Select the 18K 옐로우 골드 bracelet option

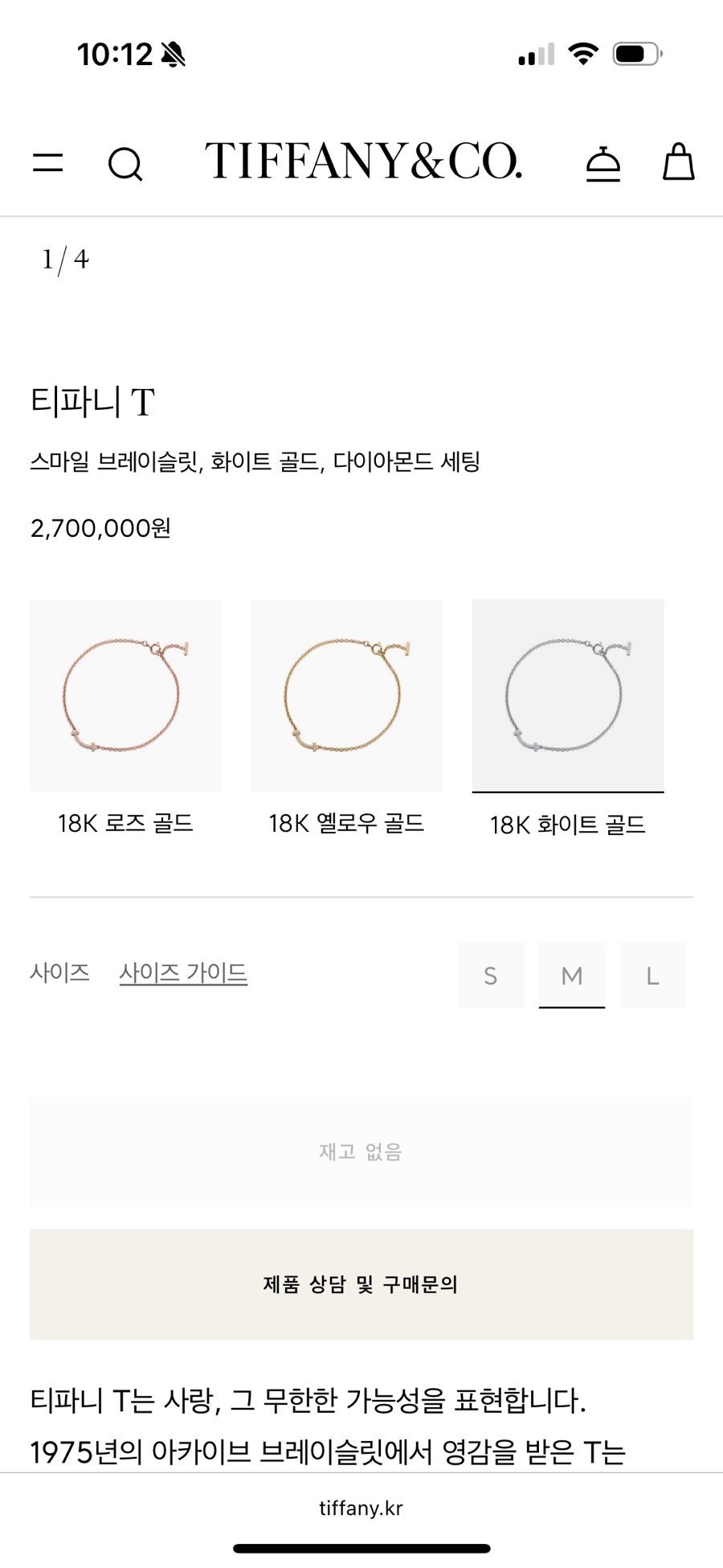point(346,695)
